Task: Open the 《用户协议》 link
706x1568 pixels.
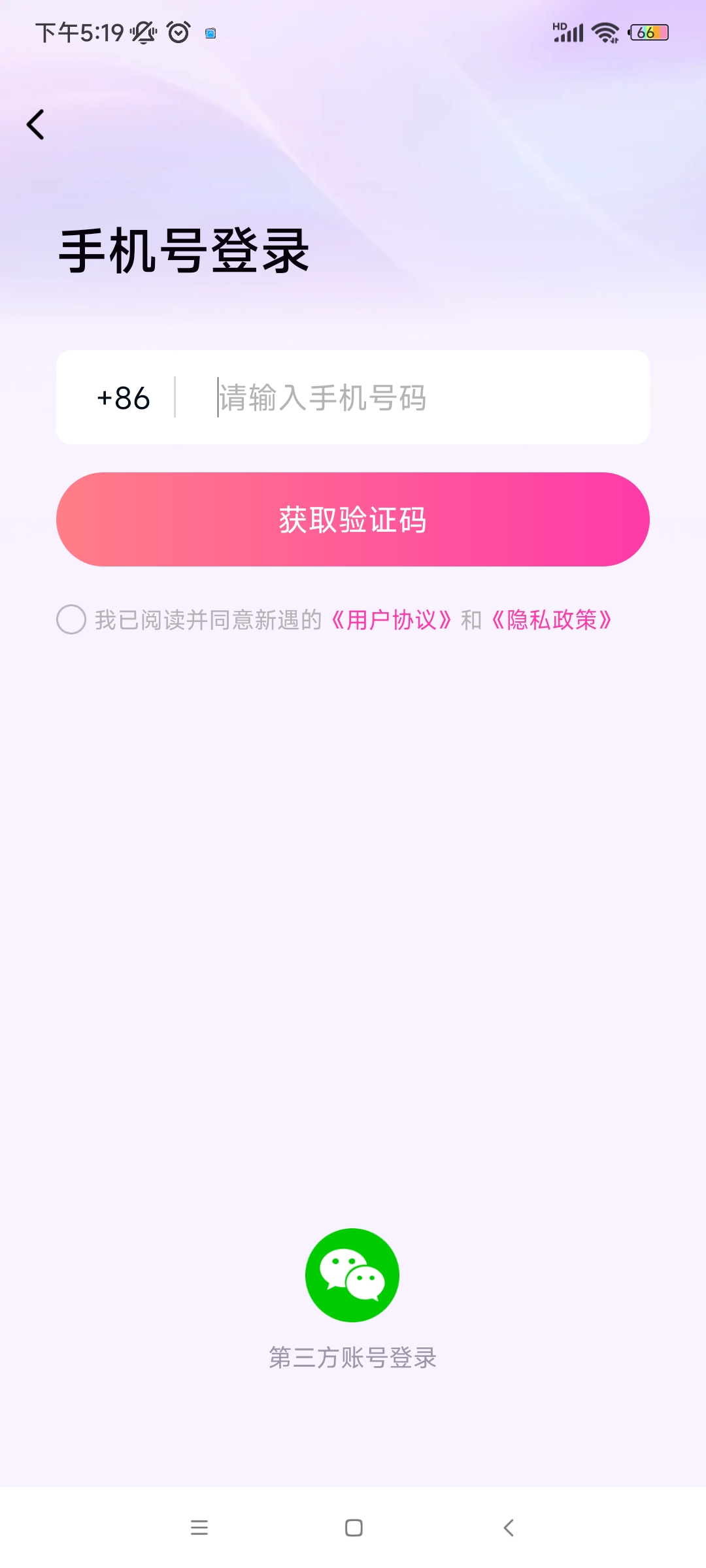Action: pos(391,620)
